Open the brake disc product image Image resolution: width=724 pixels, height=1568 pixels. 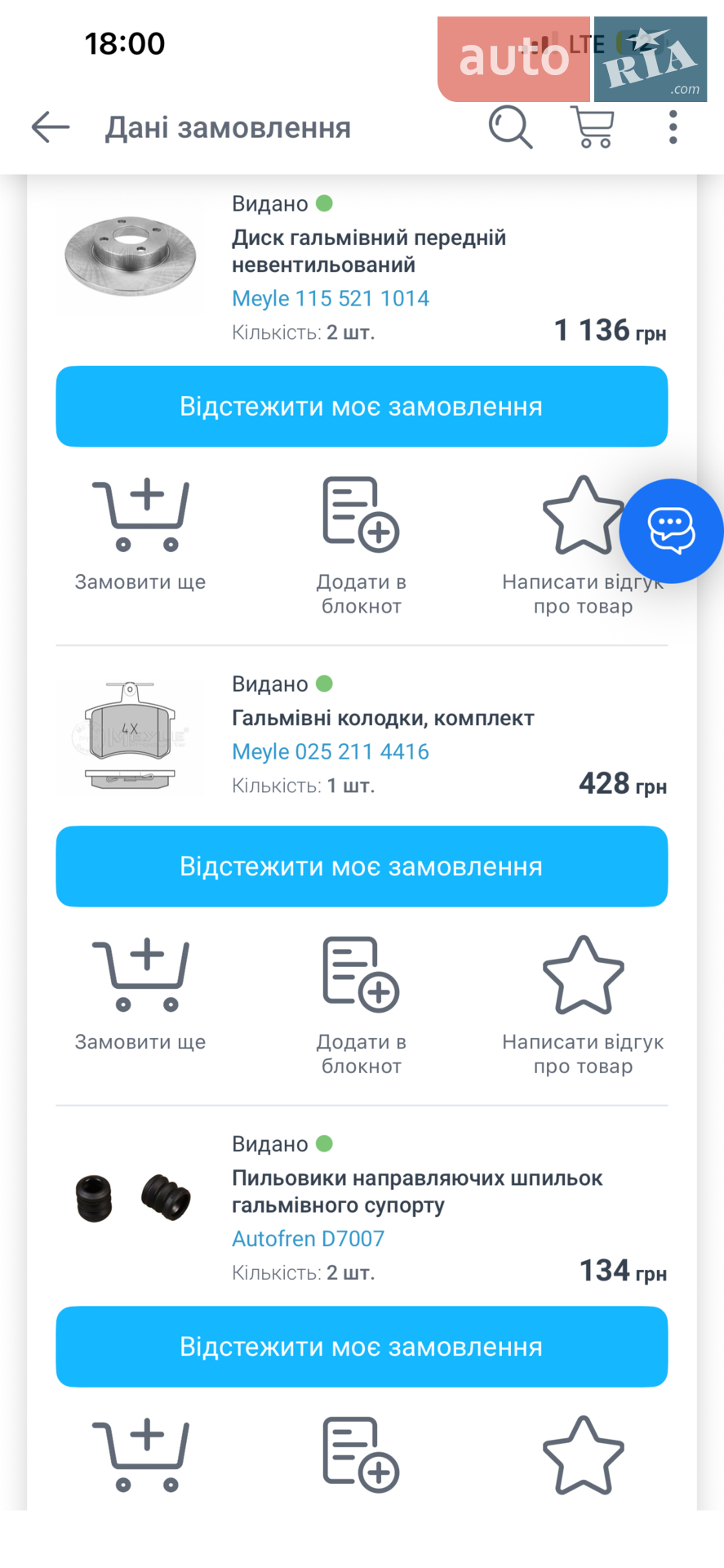[131, 256]
